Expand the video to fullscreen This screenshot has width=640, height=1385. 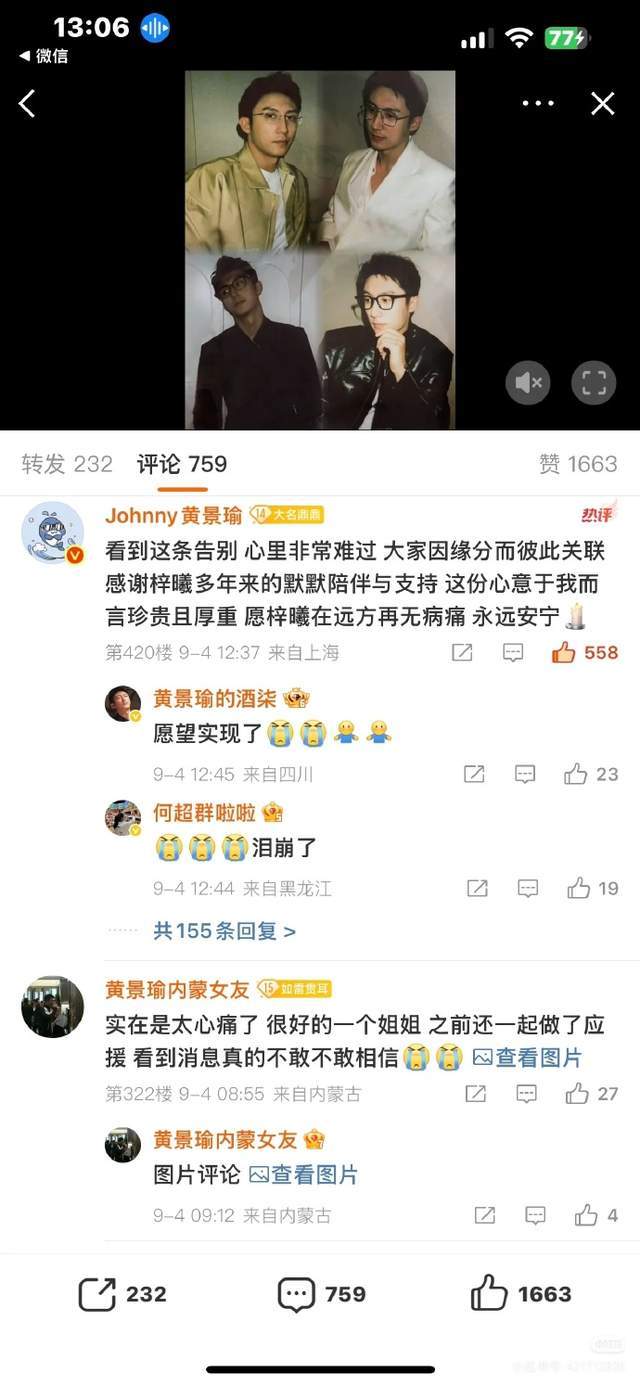pos(594,382)
